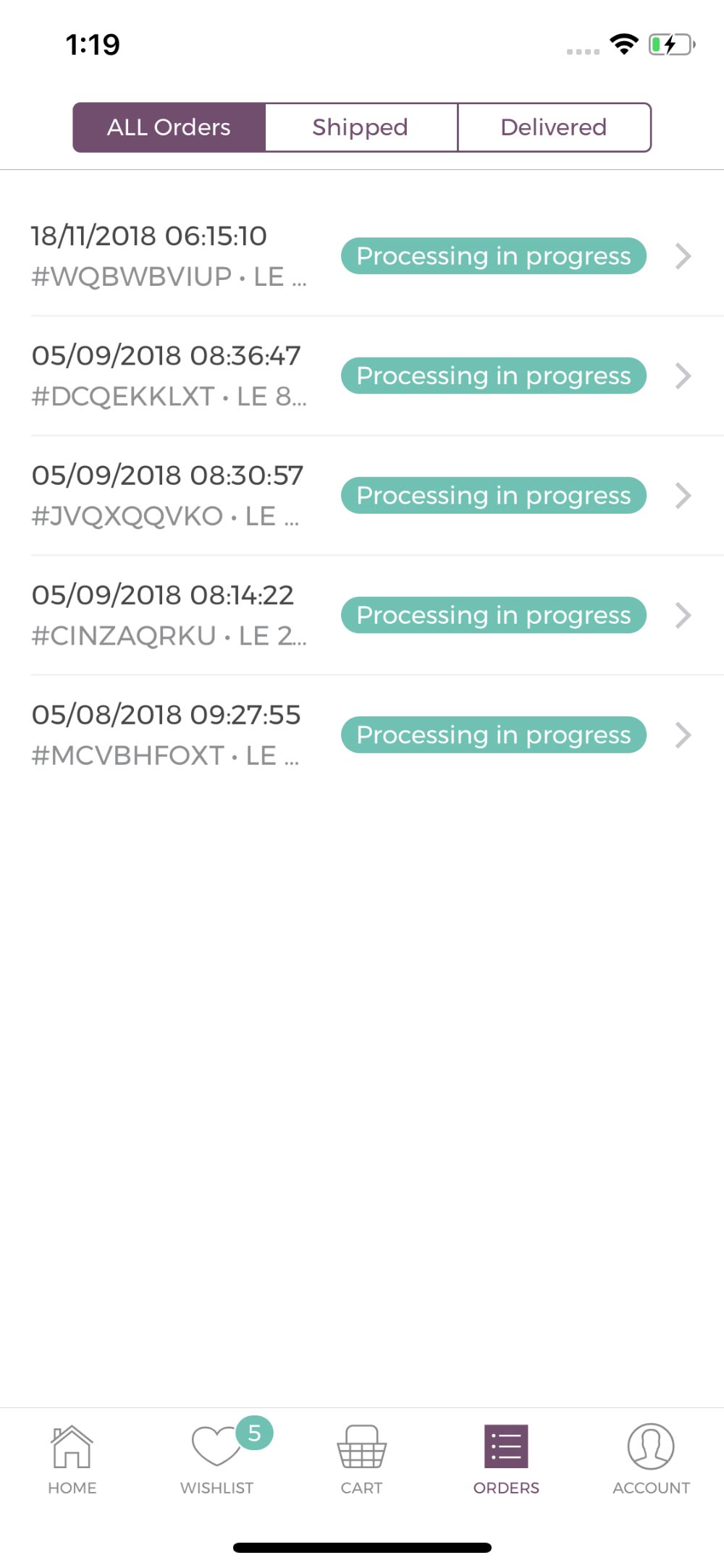The height and width of the screenshot is (1568, 724).
Task: Show Delivered orders
Action: (554, 127)
